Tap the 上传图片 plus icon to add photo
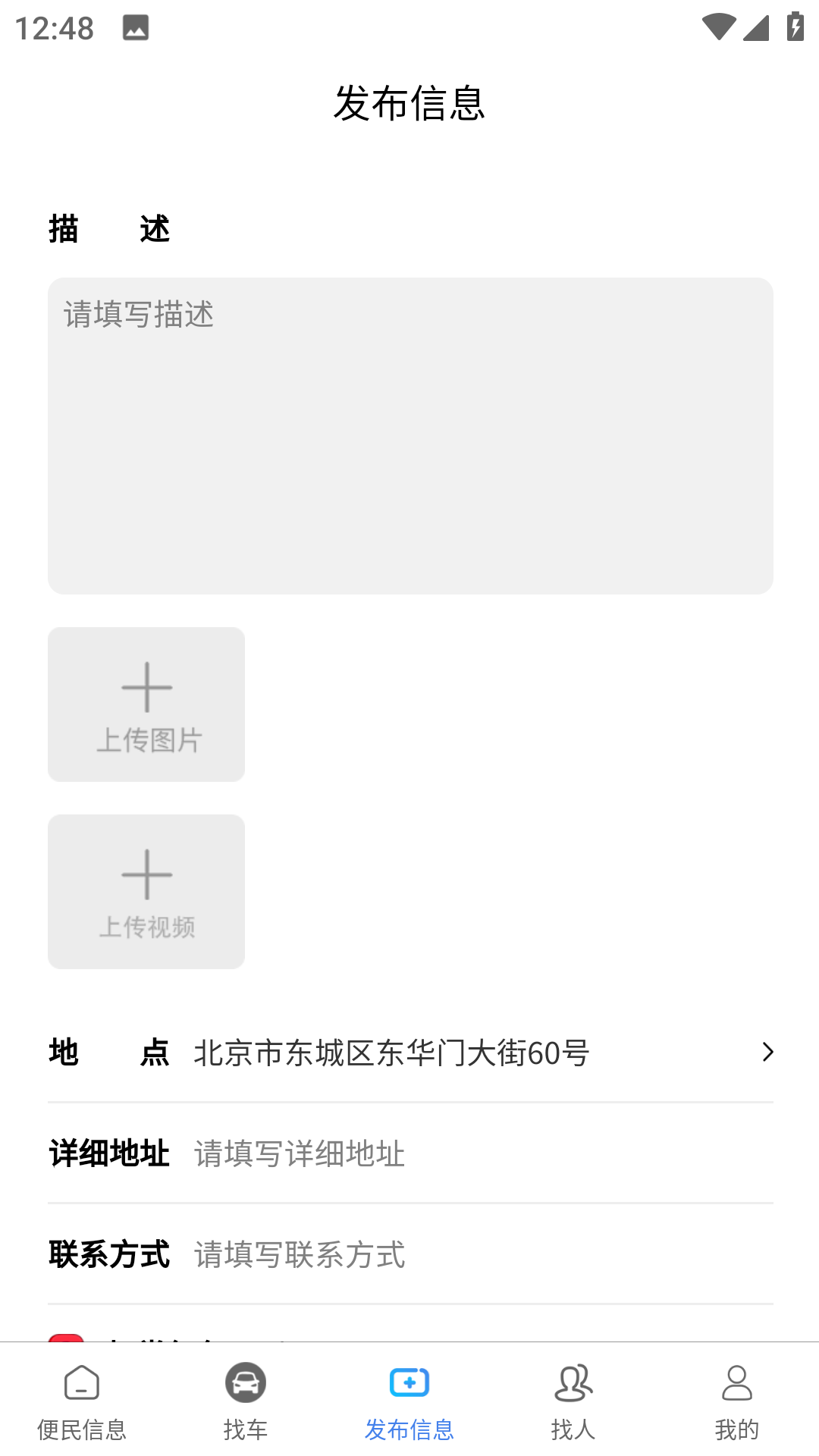 tap(146, 686)
